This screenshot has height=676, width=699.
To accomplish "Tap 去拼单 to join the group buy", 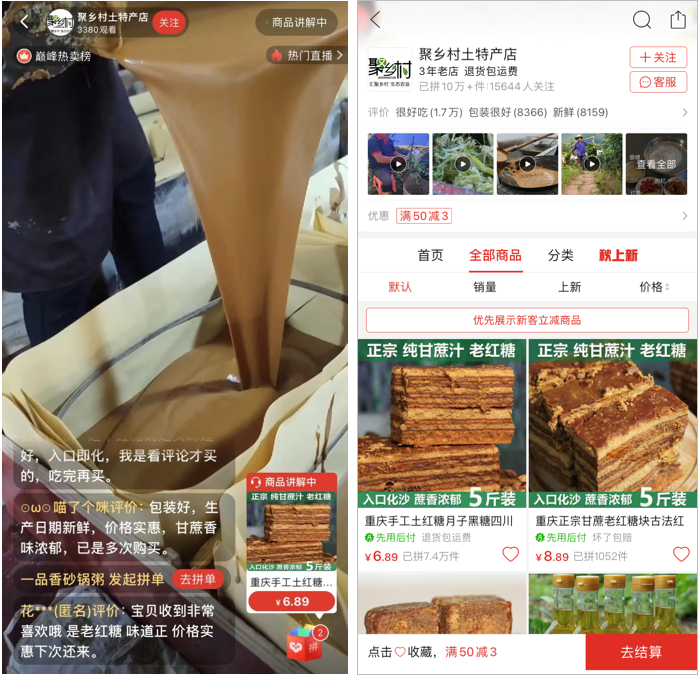I will click(x=196, y=579).
